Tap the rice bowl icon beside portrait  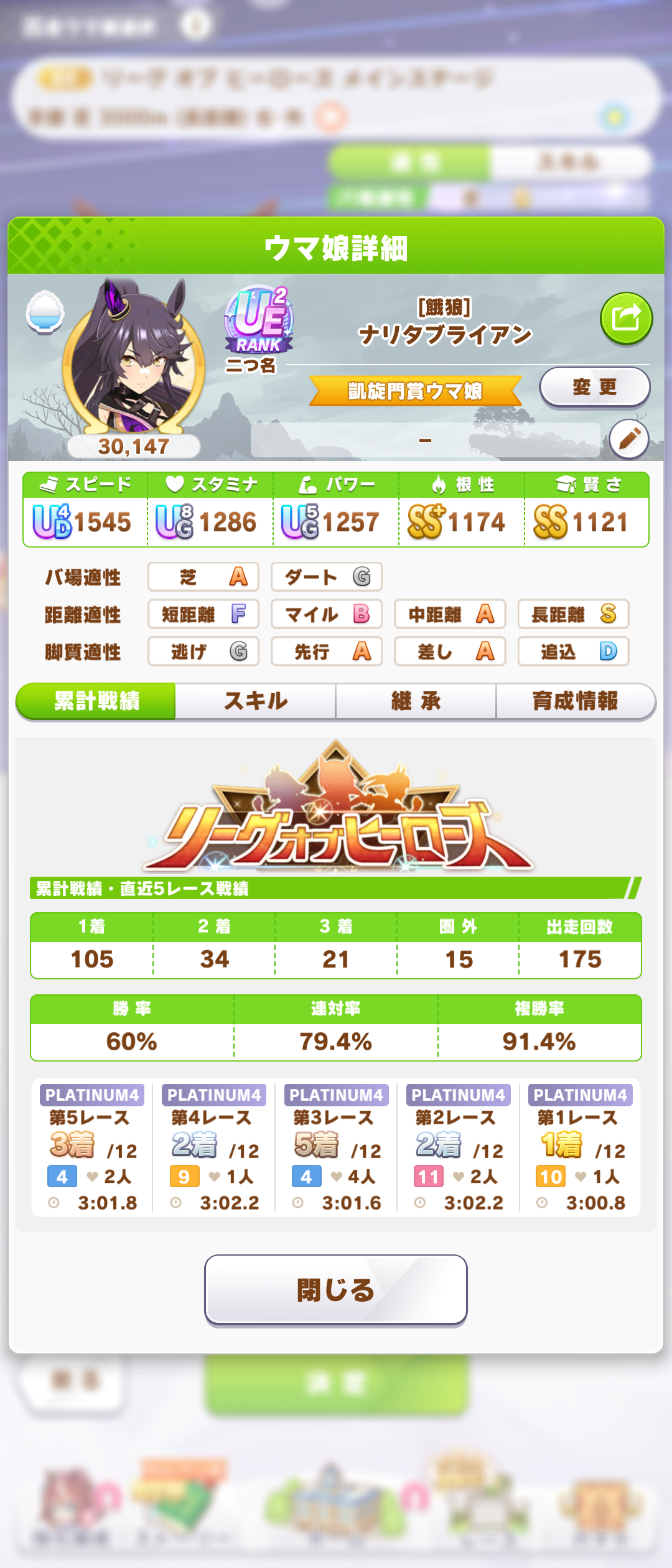click(x=45, y=312)
